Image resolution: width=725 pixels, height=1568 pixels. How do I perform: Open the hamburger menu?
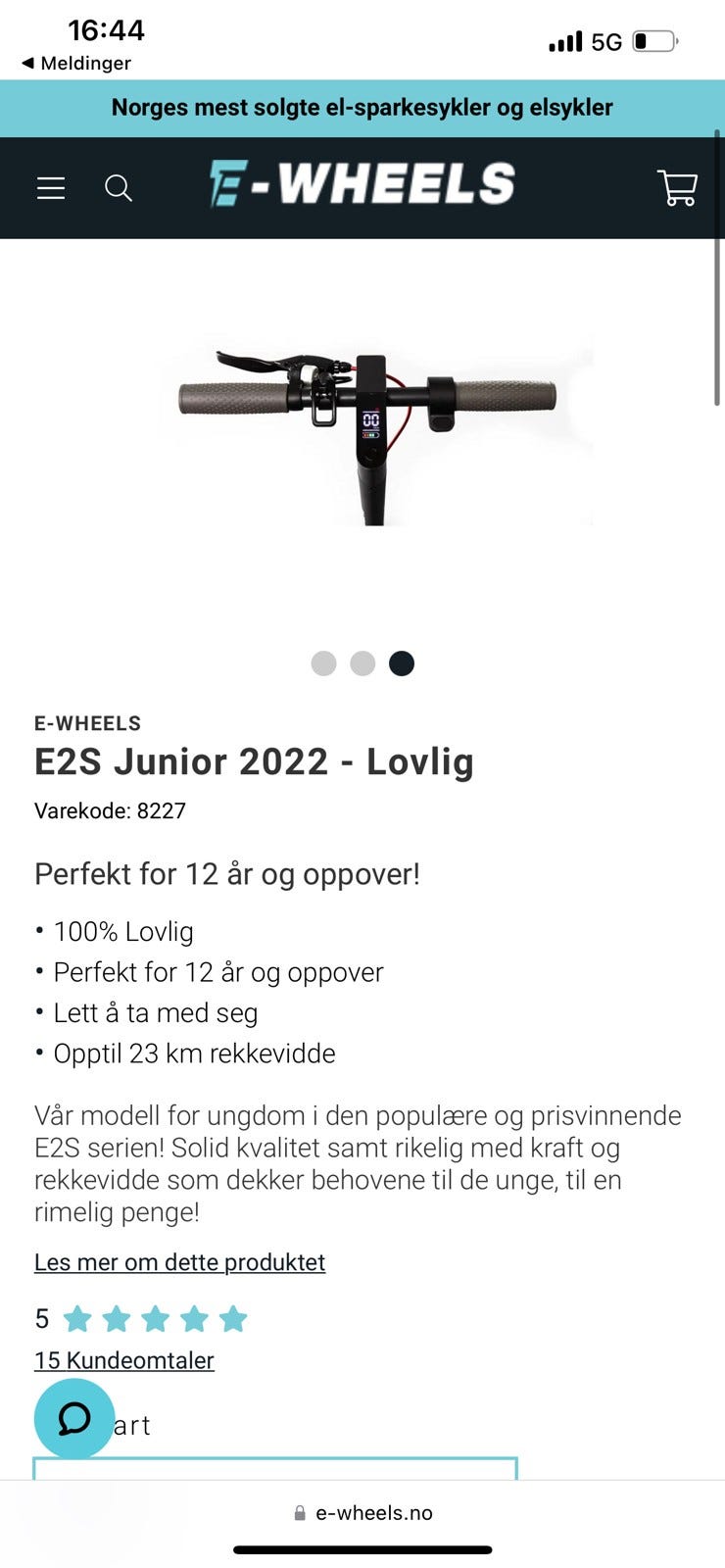[51, 188]
